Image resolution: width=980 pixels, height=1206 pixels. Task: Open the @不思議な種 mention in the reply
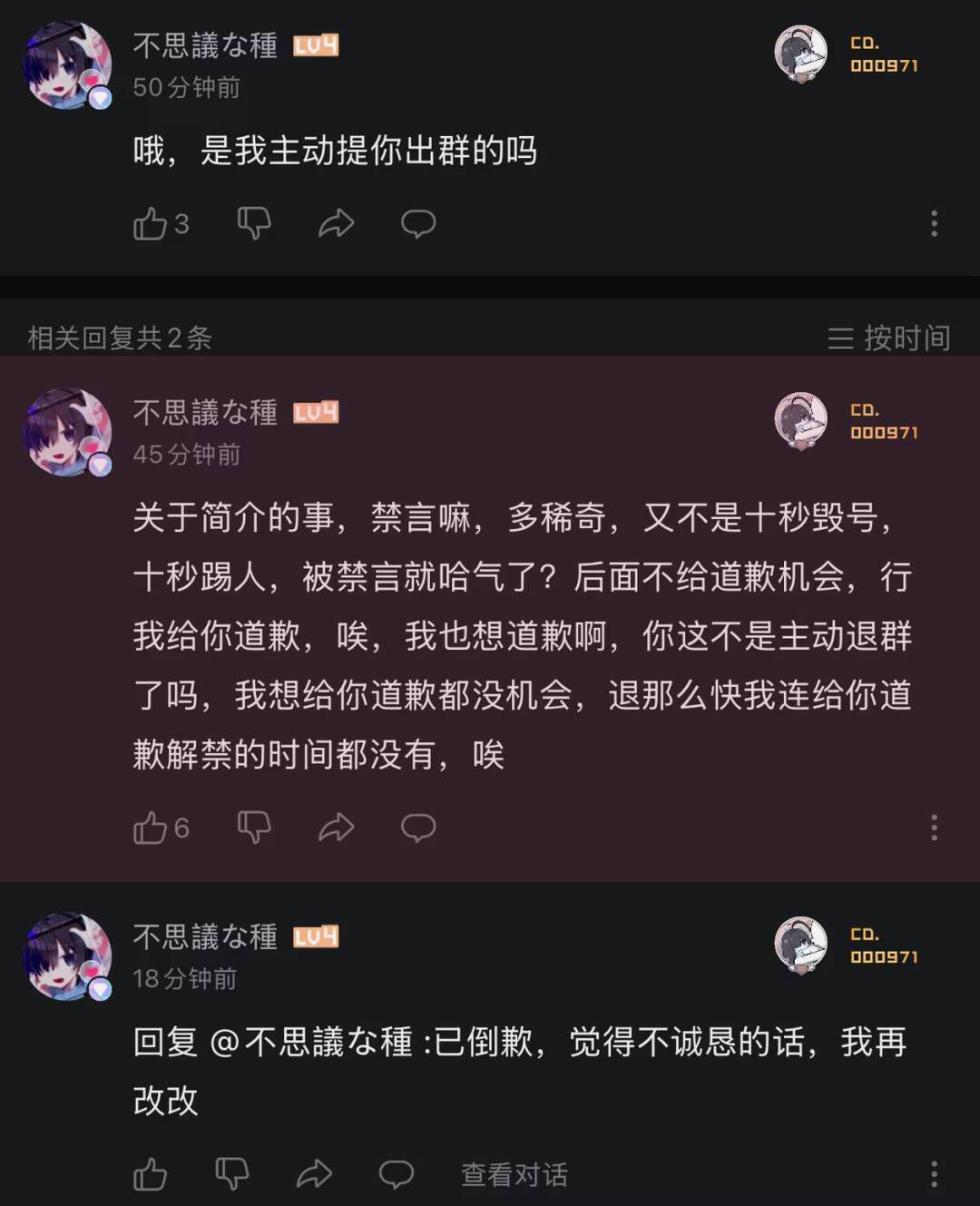[x=311, y=1042]
